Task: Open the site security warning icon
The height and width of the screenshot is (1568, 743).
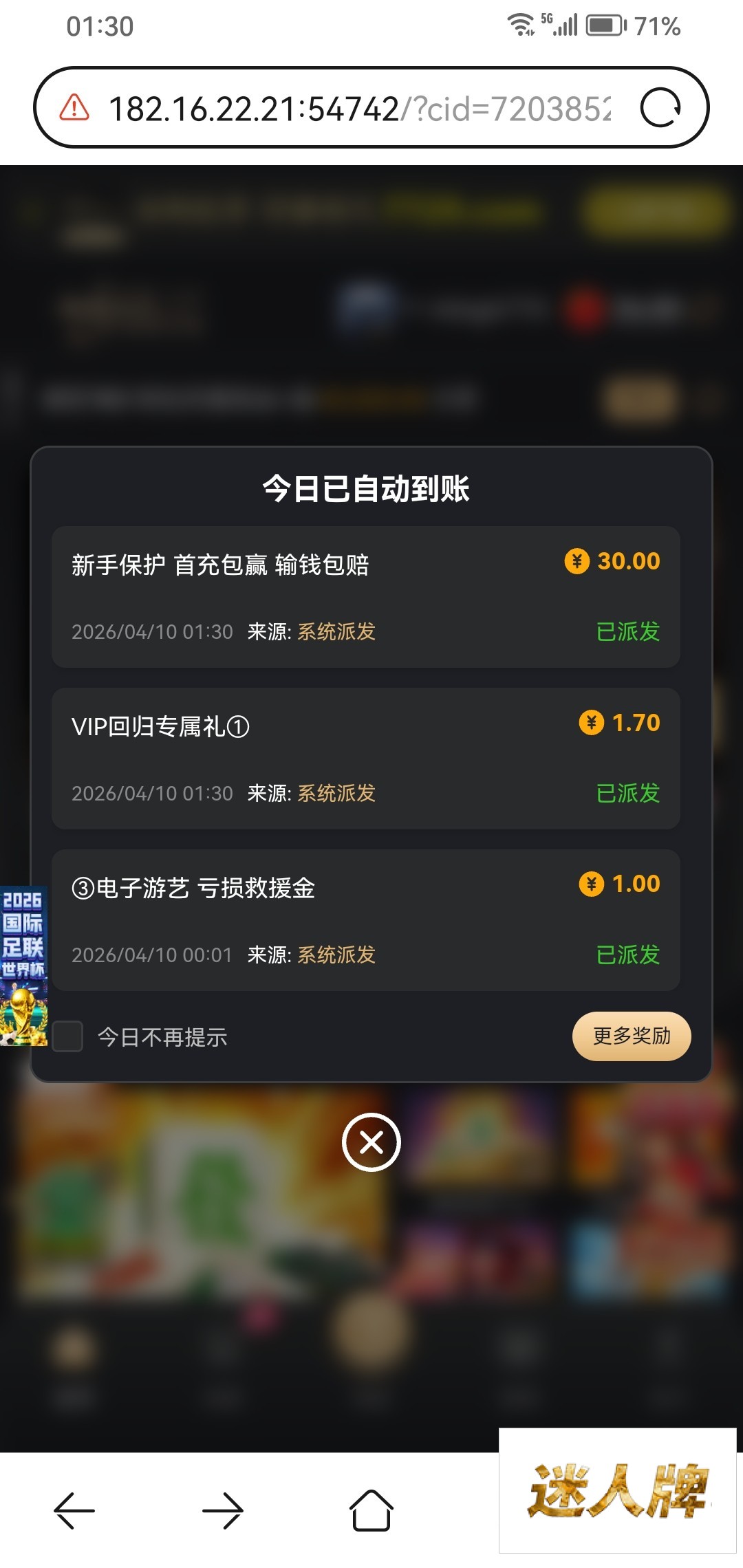Action: pos(74,108)
